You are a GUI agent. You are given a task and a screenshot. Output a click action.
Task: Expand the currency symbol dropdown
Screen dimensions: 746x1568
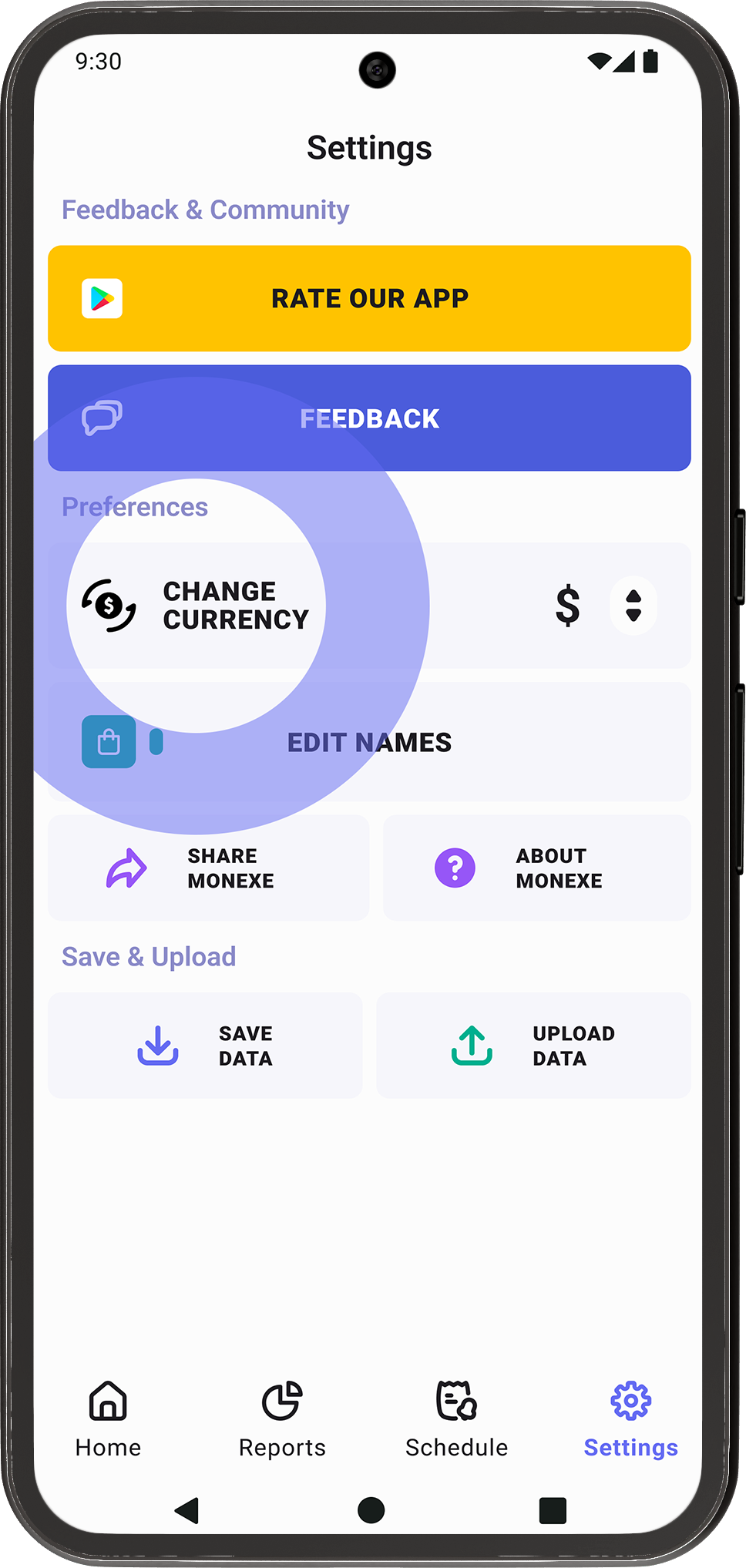633,606
